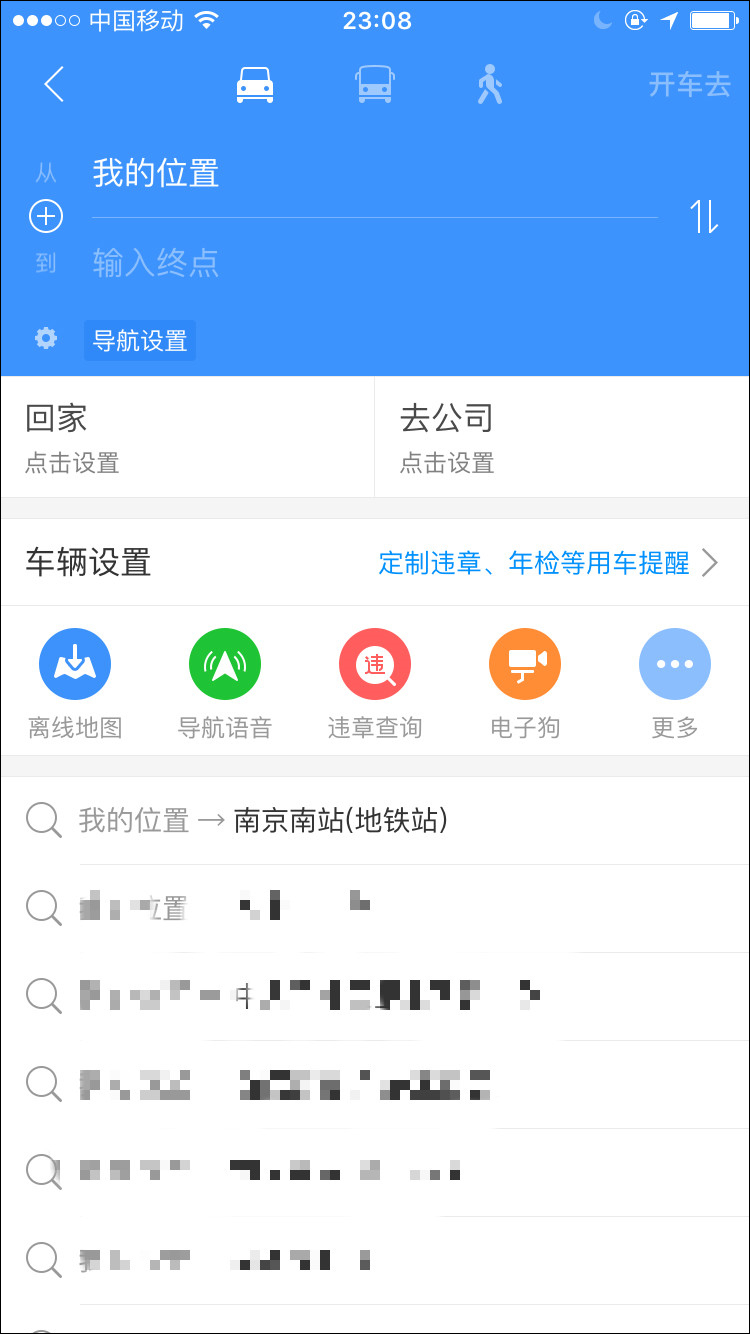
Task: Tap the magnifier icon beside 南京南站 entry
Action: pyautogui.click(x=42, y=820)
